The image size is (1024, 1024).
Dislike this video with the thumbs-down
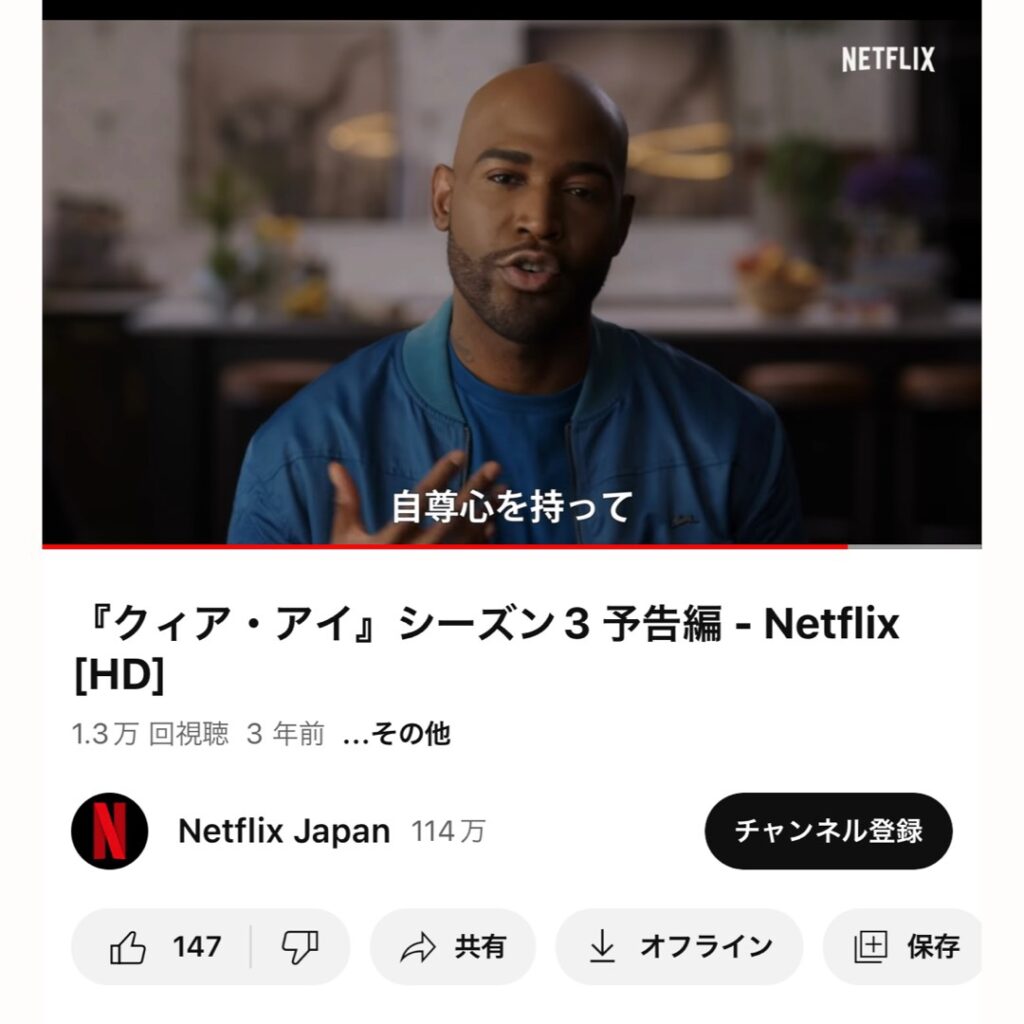coord(299,946)
